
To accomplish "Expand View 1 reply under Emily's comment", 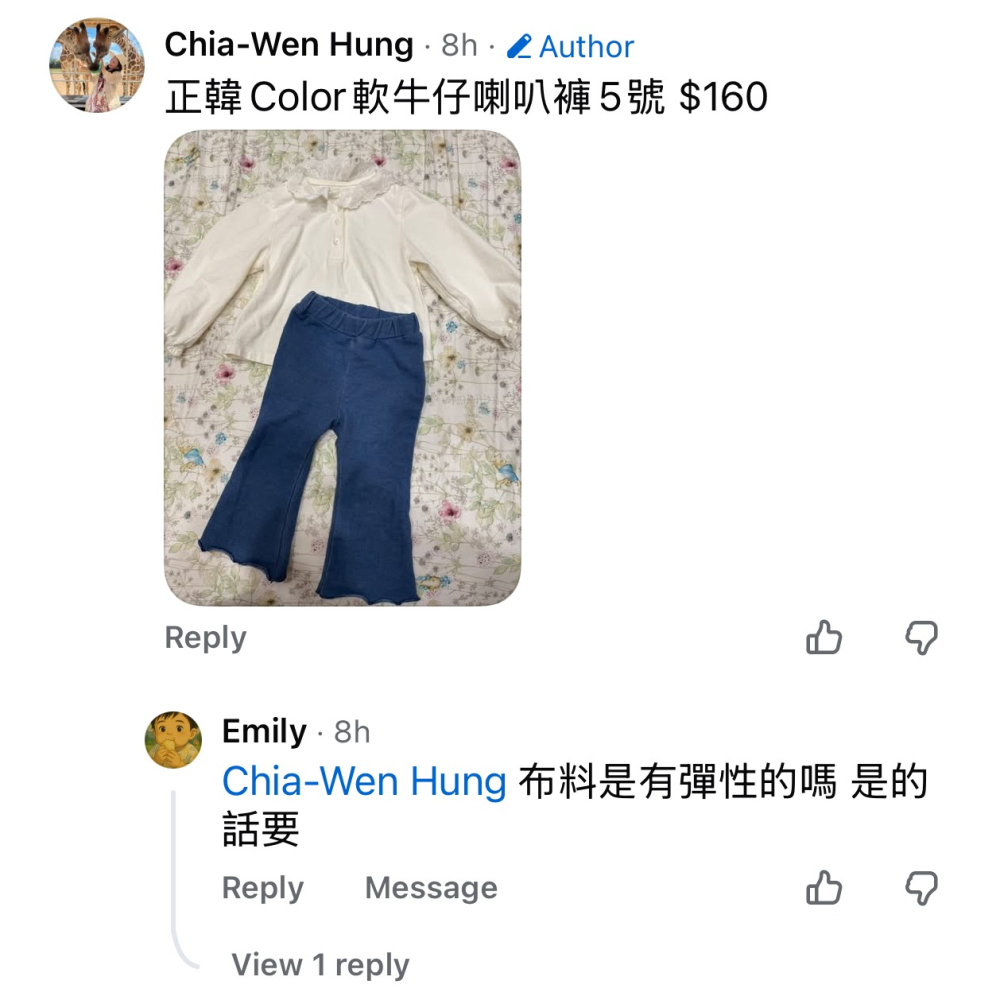I will [x=320, y=965].
